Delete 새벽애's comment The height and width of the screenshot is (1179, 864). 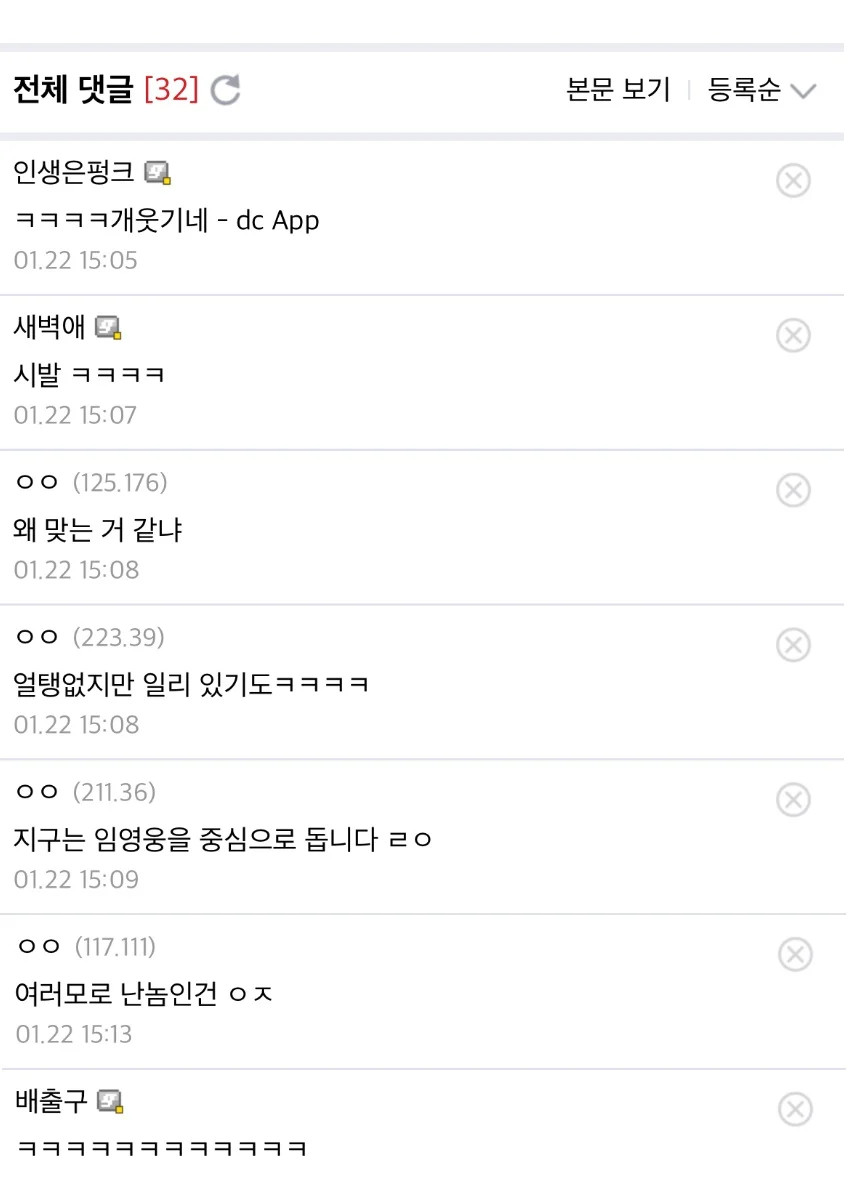click(x=793, y=335)
